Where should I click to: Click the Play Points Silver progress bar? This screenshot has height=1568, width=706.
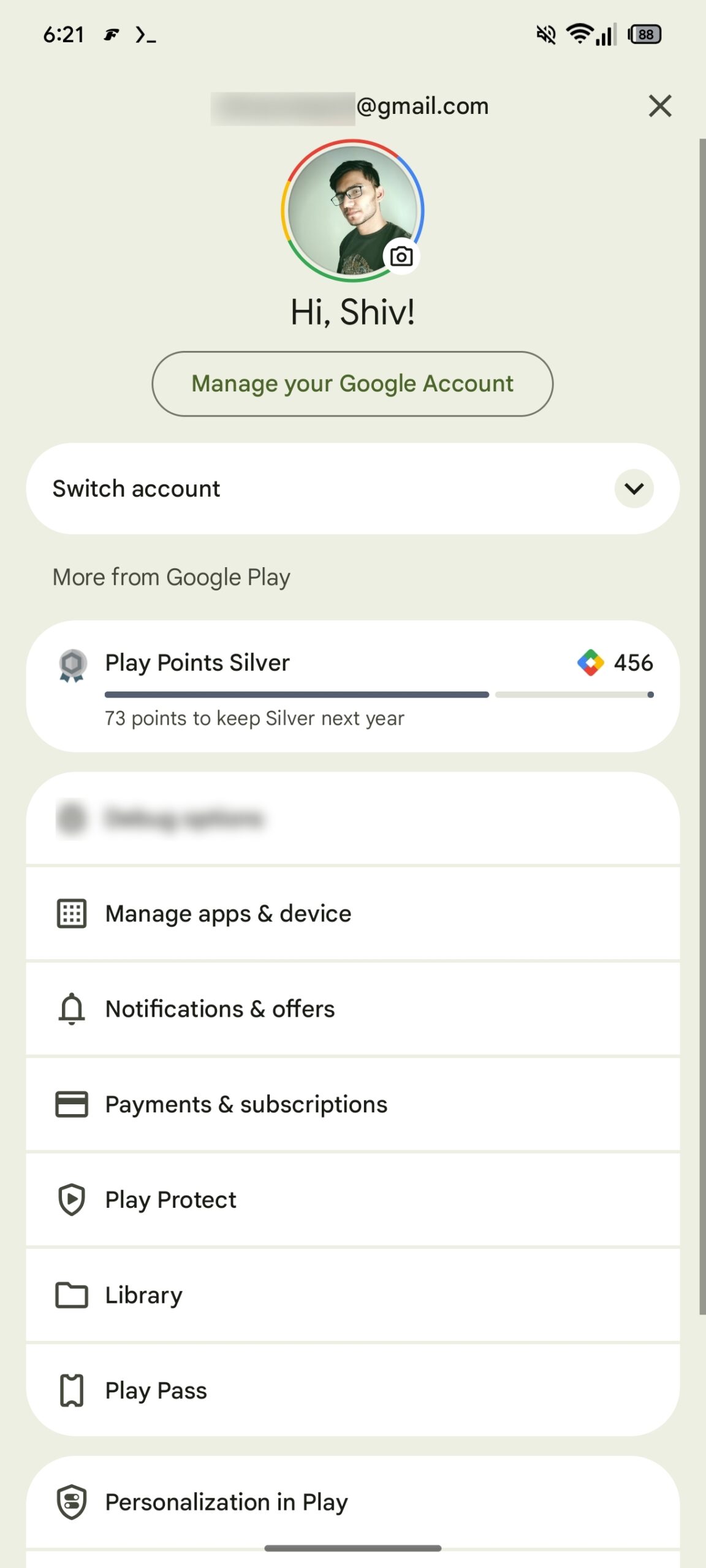pyautogui.click(x=378, y=694)
